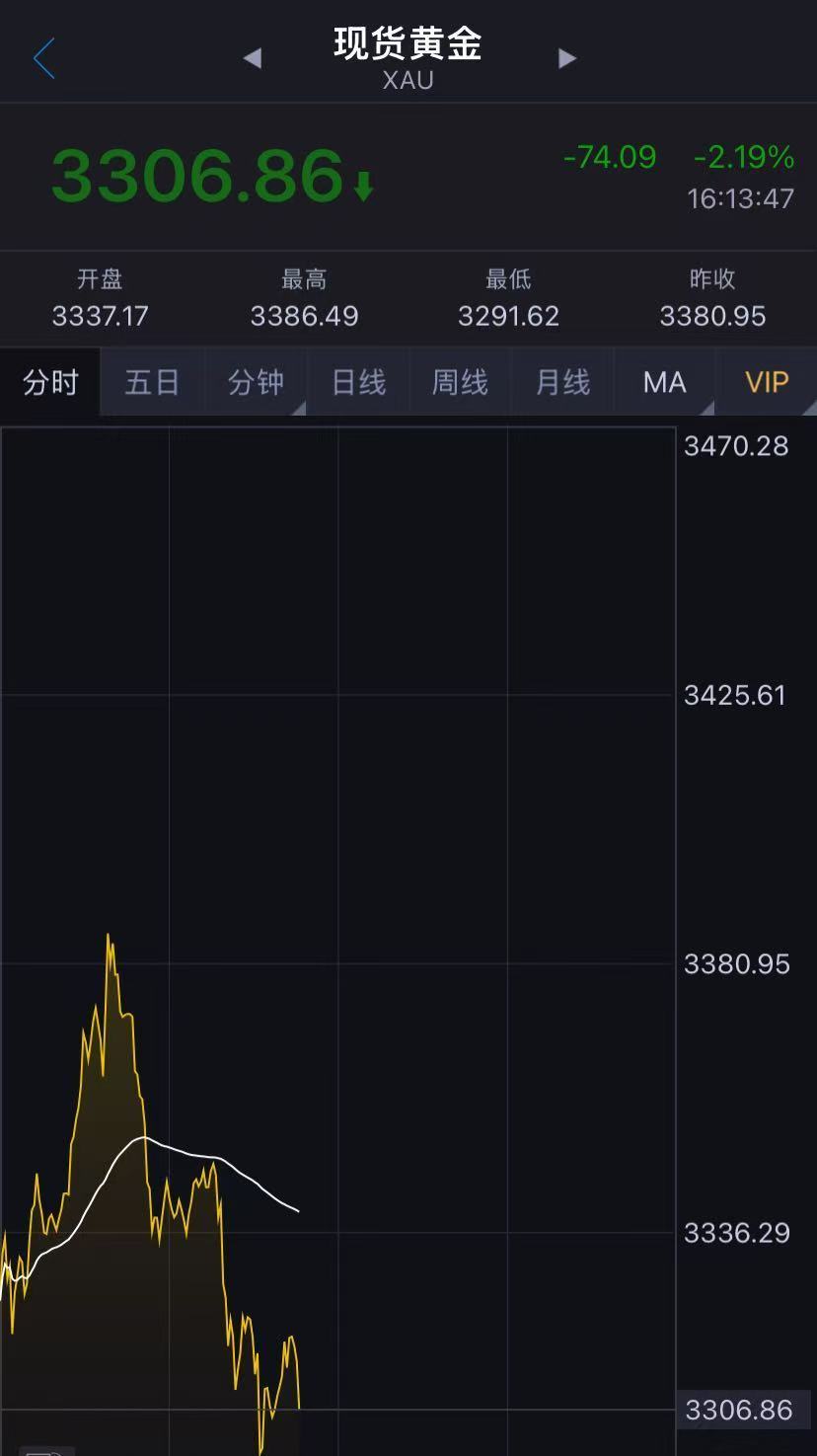The height and width of the screenshot is (1456, 817).
Task: Click the -2.19% change percentage
Action: [x=743, y=158]
